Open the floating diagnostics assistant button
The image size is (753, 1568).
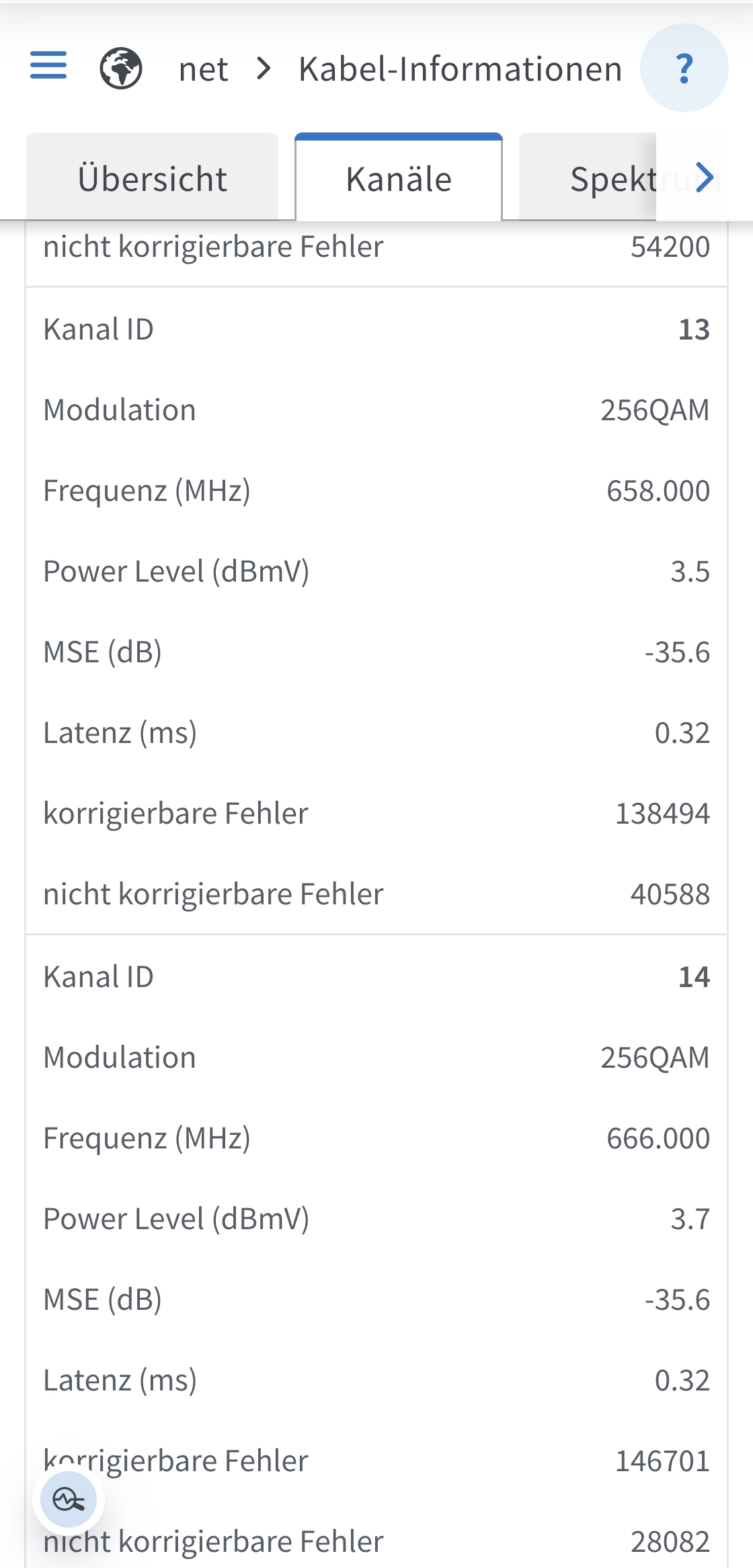pos(69,1499)
